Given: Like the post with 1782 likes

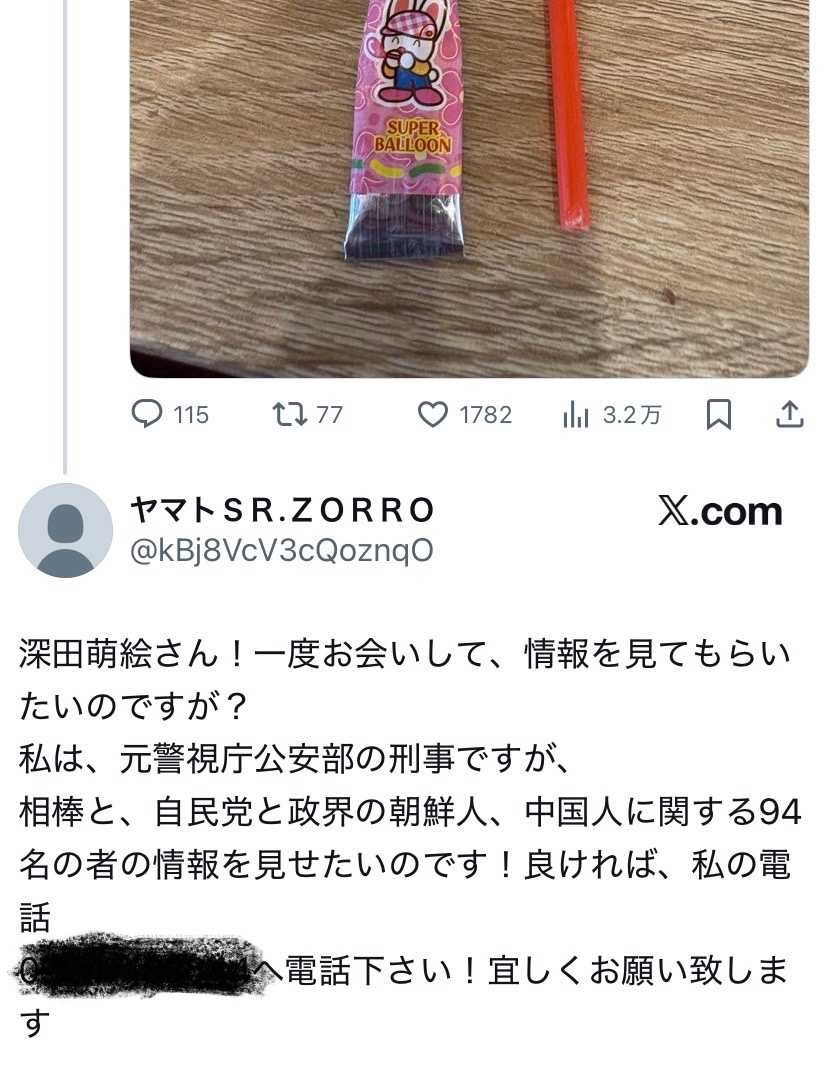Looking at the screenshot, I should coord(432,415).
